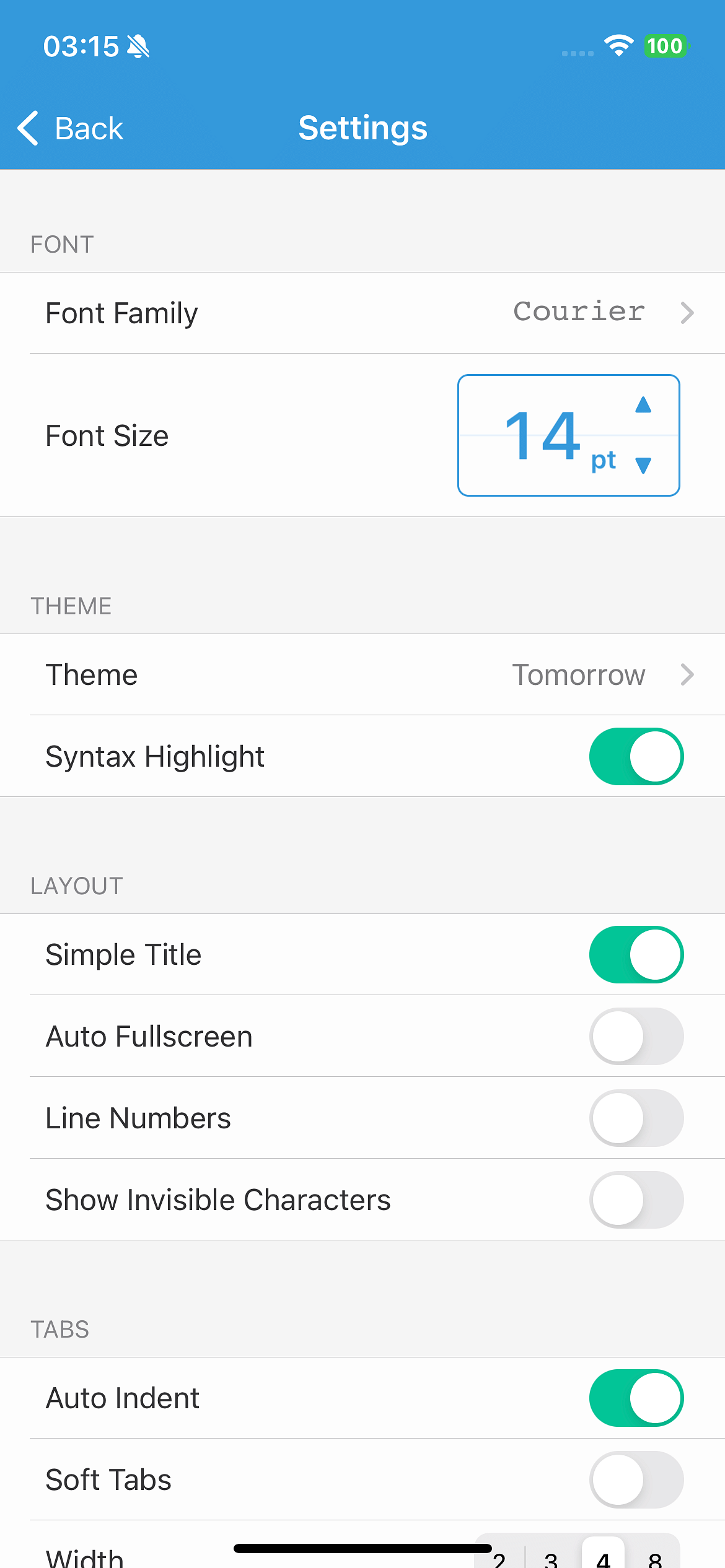
Task: Expand Theme options via its chevron
Action: pyautogui.click(x=688, y=675)
